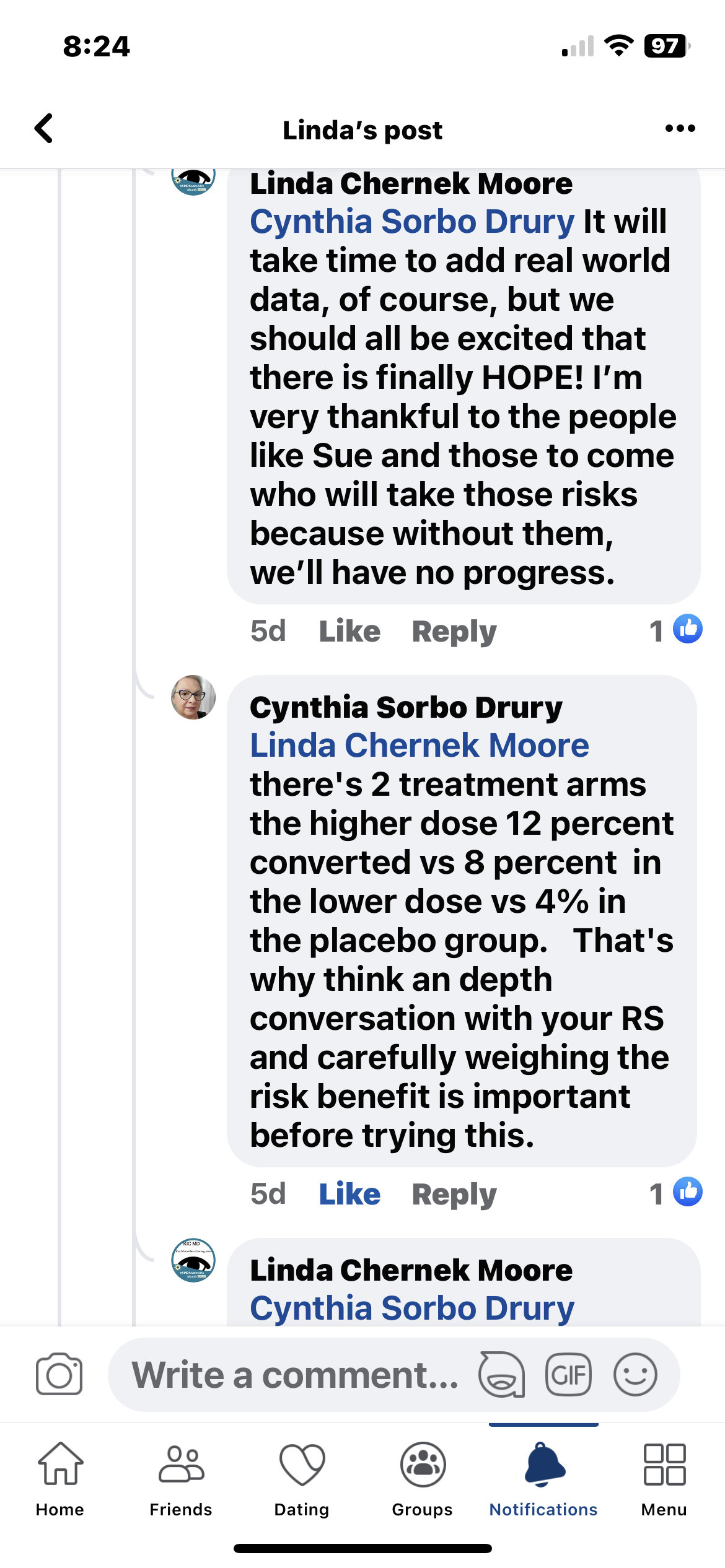The width and height of the screenshot is (725, 1568).
Task: Open the emoji picker
Action: [x=635, y=1374]
